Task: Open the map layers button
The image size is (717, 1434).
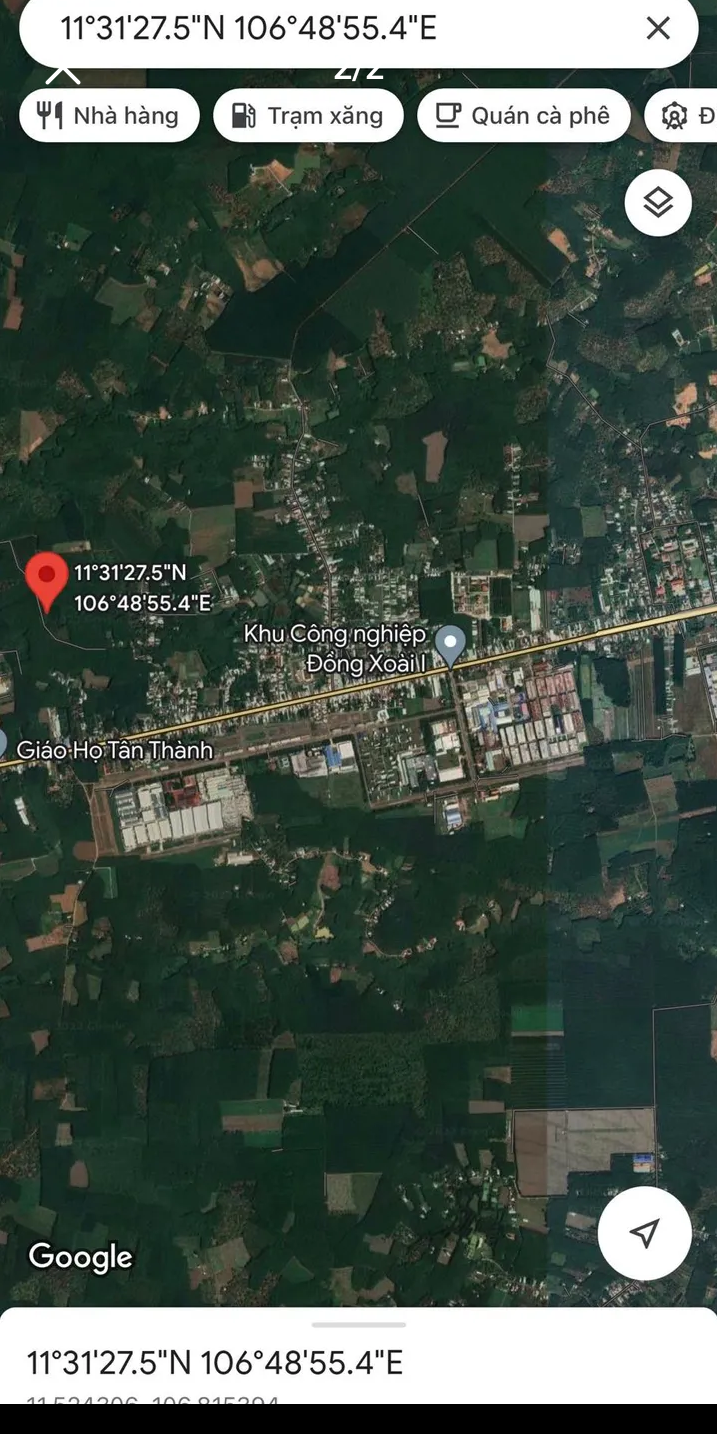Action: (x=658, y=203)
